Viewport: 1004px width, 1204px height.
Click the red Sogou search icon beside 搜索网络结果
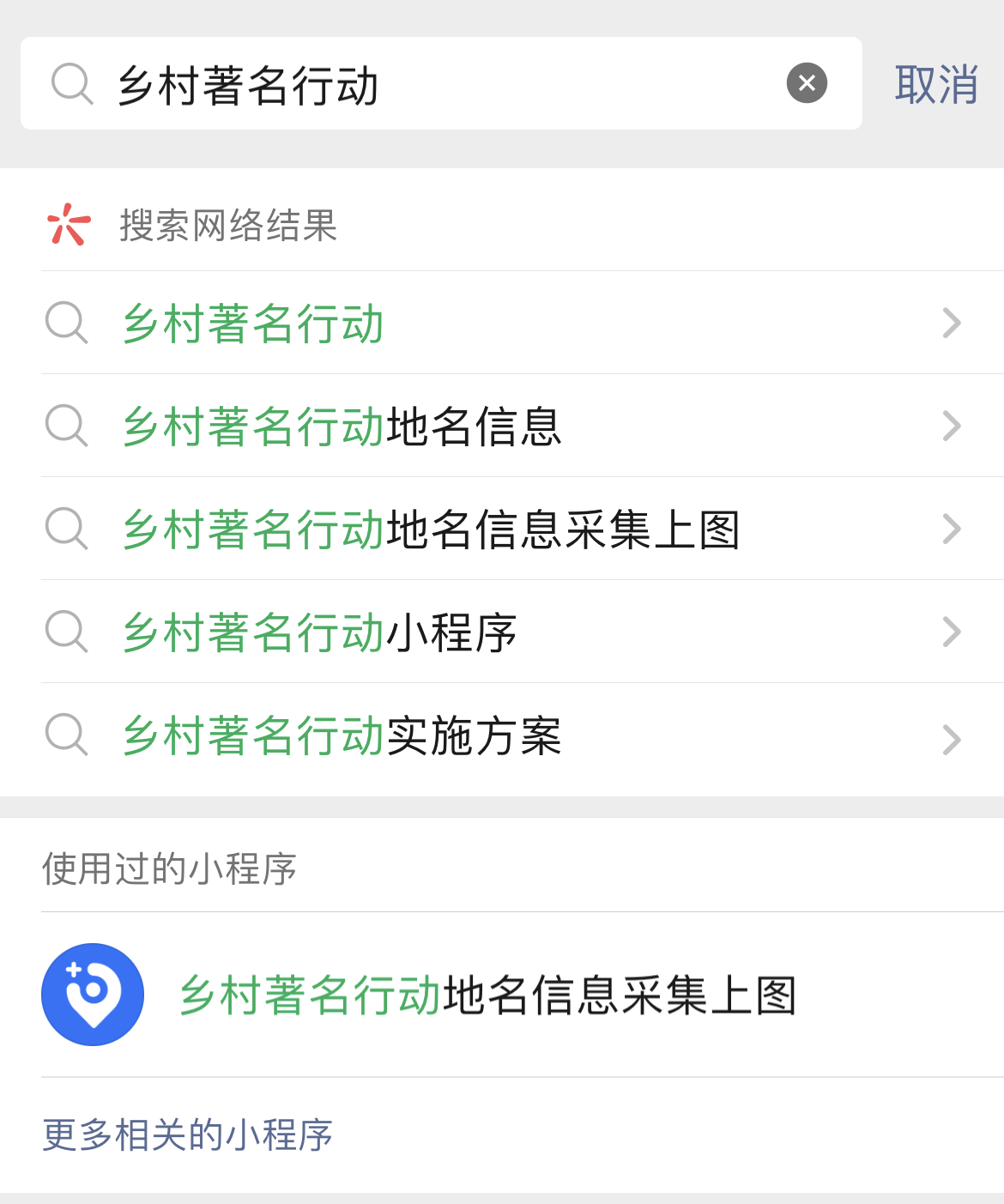66,227
